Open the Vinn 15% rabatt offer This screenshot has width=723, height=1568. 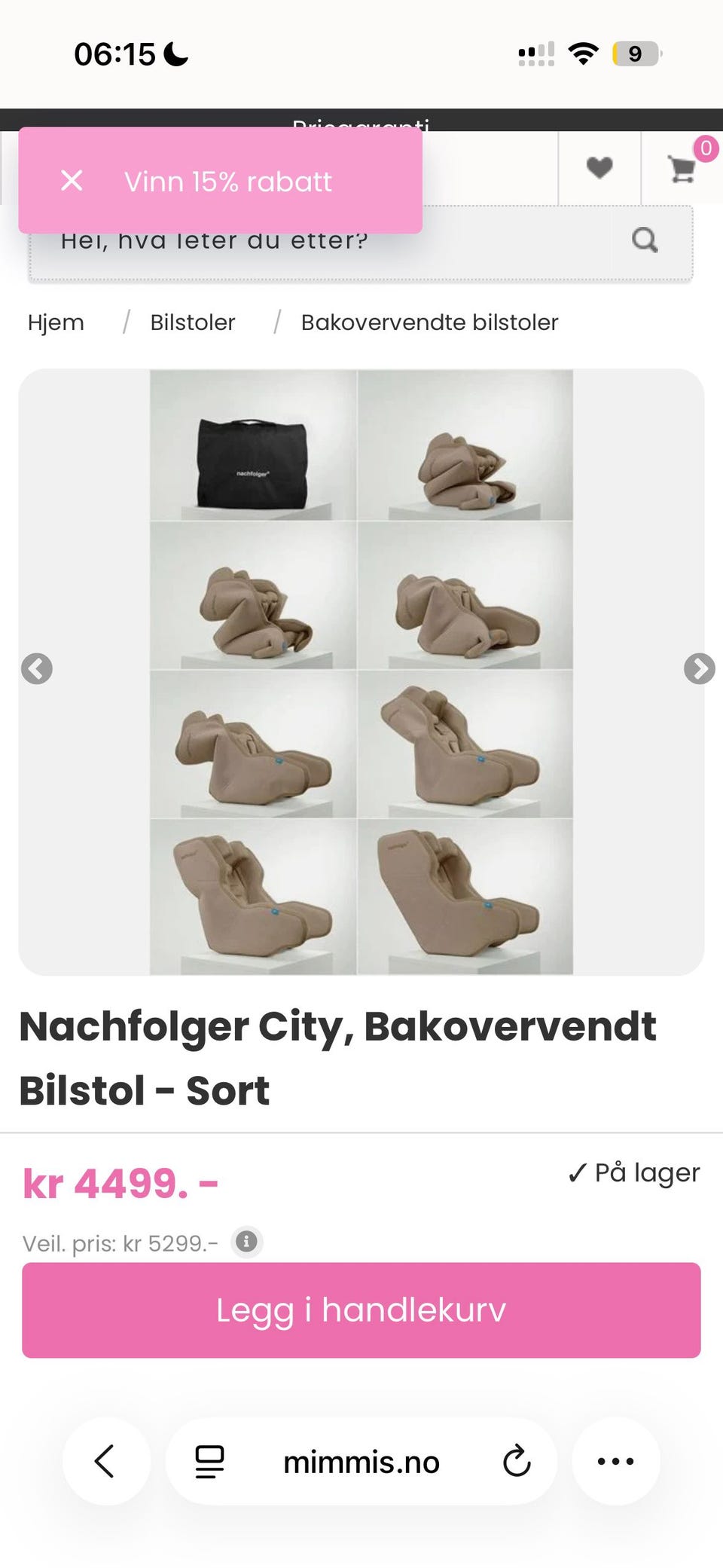(227, 182)
